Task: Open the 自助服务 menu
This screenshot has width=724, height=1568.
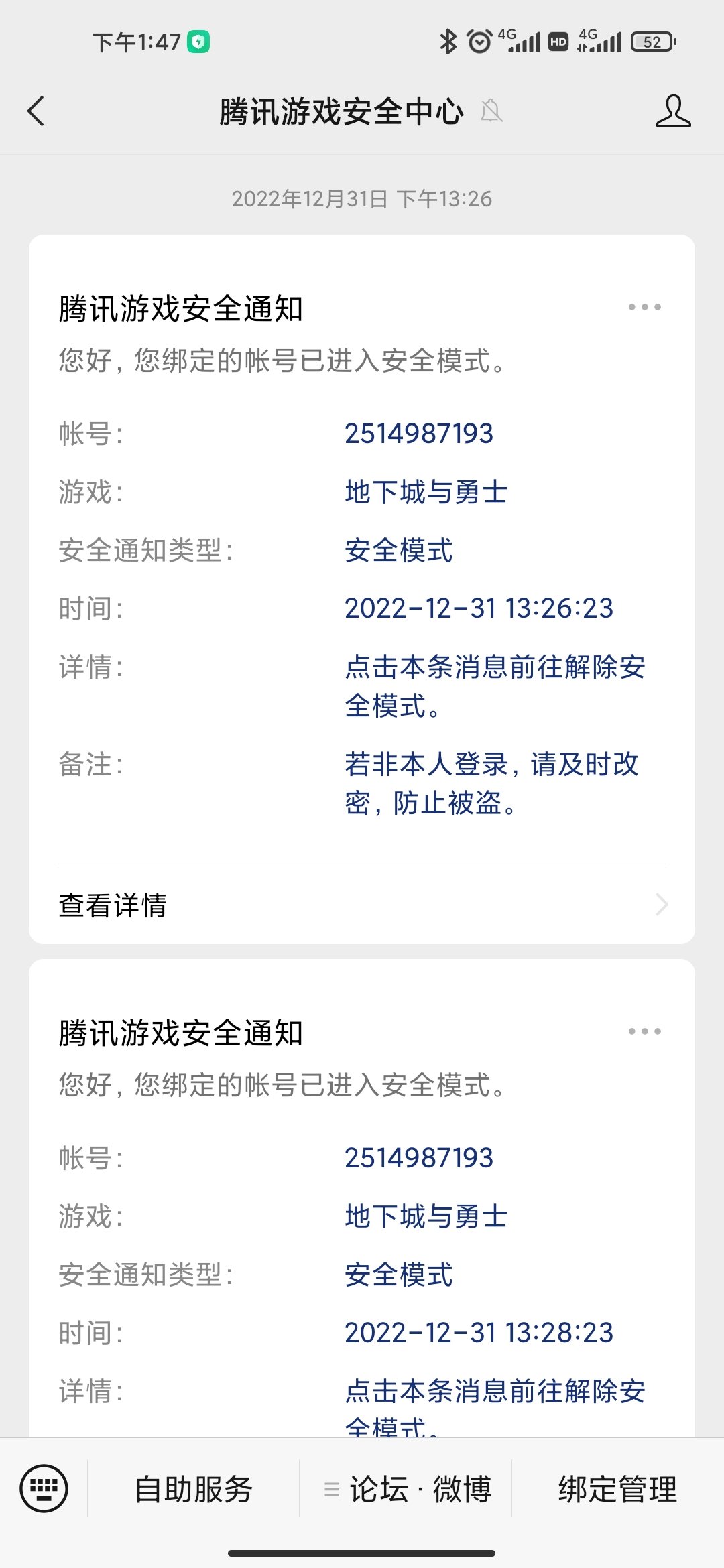Action: tap(194, 1489)
